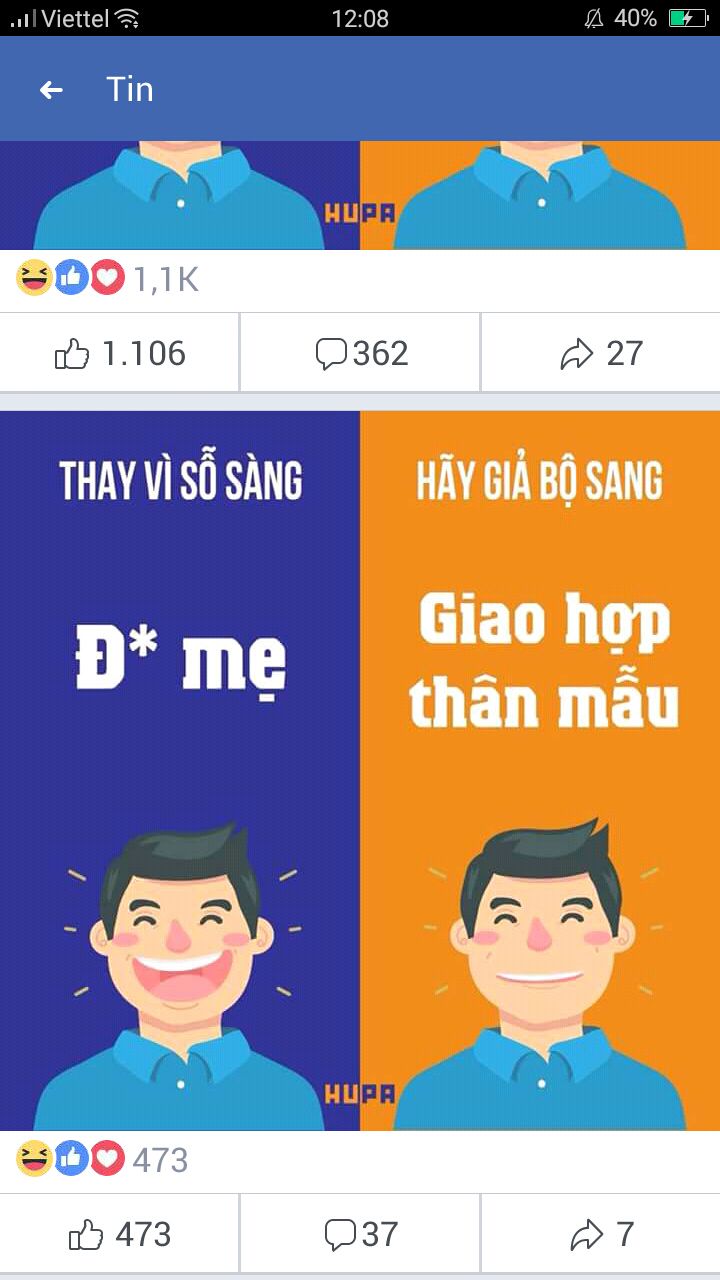The width and height of the screenshot is (720, 1280).
Task: Open the partially visible top post image
Action: (360, 195)
